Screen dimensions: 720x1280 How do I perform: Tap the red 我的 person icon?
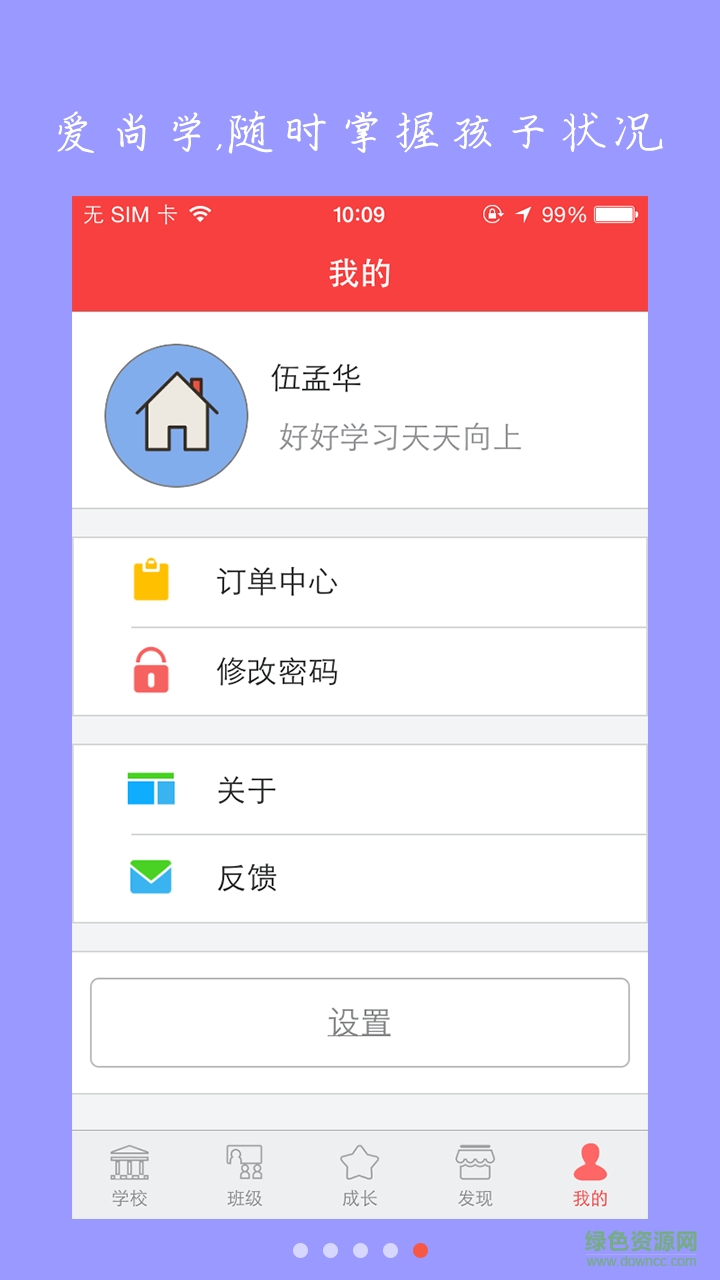point(590,1160)
